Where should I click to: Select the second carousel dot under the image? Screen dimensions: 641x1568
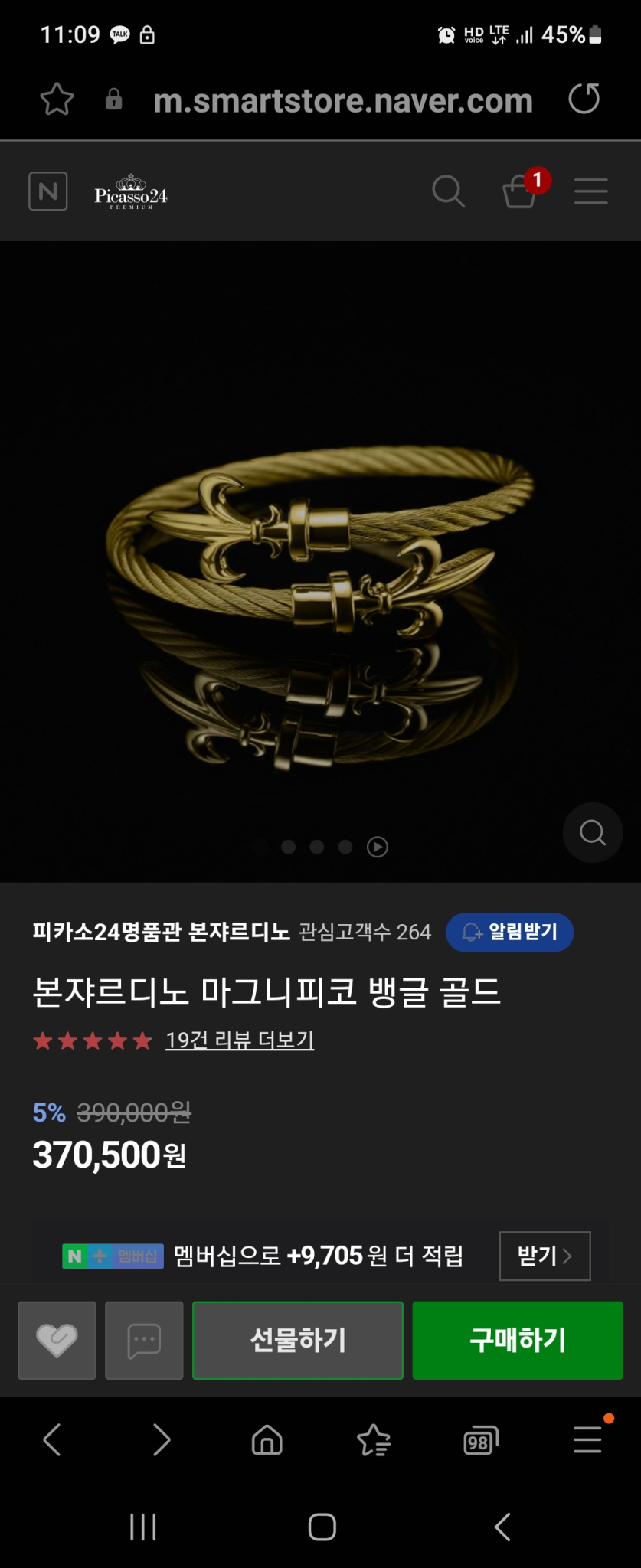pos(289,848)
